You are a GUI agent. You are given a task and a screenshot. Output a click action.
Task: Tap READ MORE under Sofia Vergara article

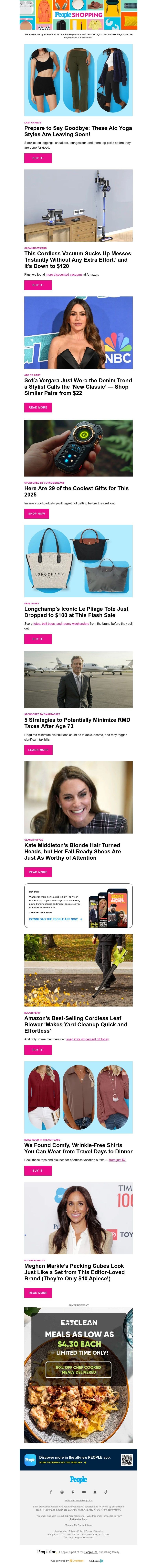38,407
